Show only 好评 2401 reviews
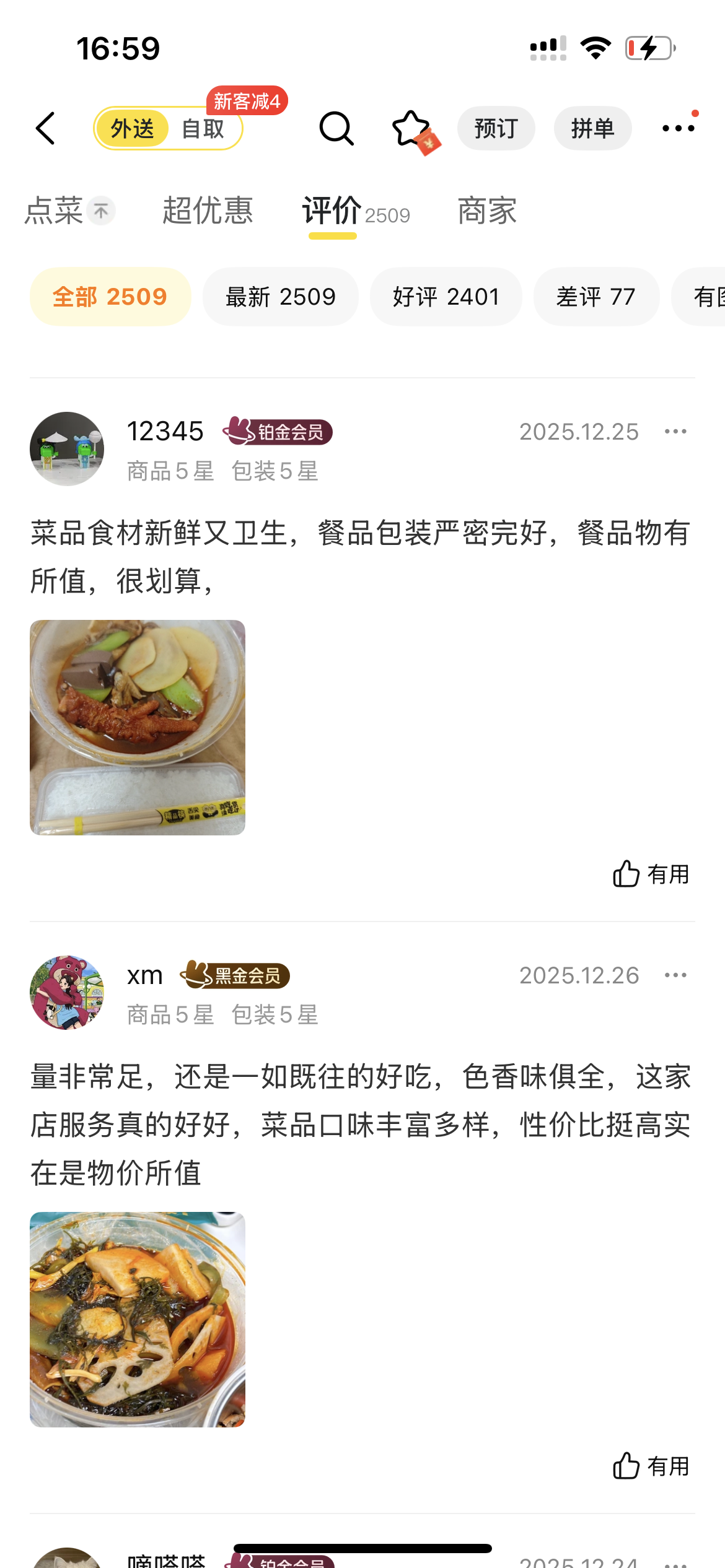 [446, 297]
